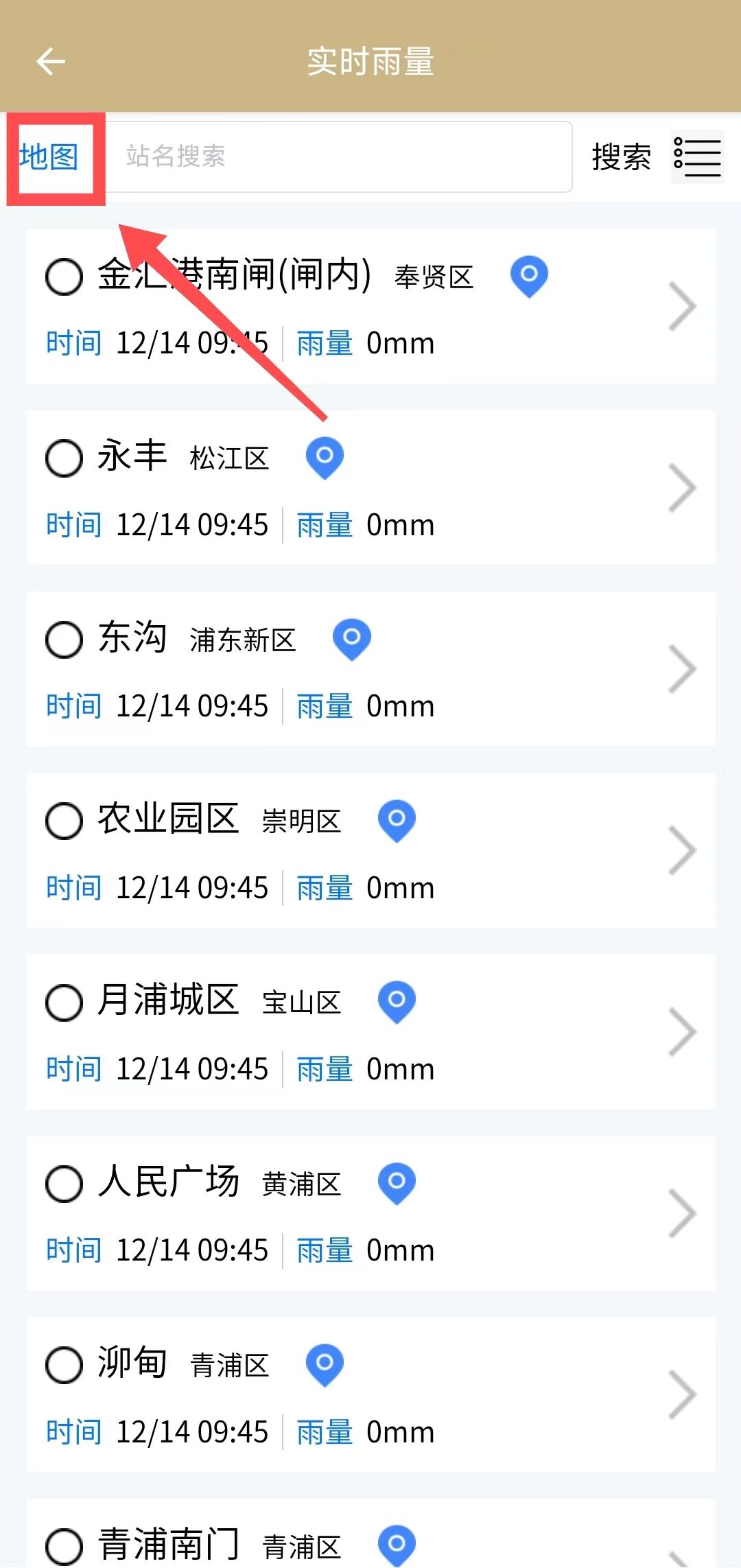Select the radio button for 永丰
The image size is (741, 1568).
coord(64,458)
